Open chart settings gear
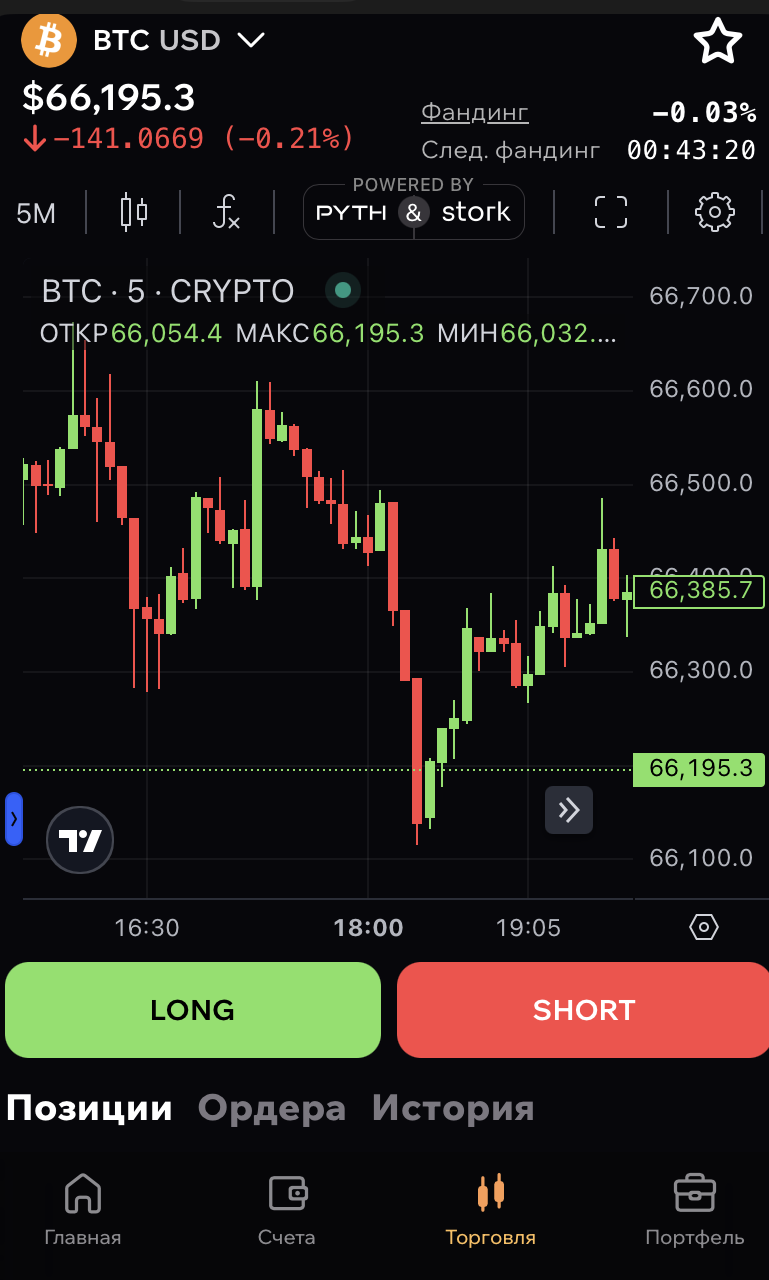769x1280 pixels. point(714,212)
